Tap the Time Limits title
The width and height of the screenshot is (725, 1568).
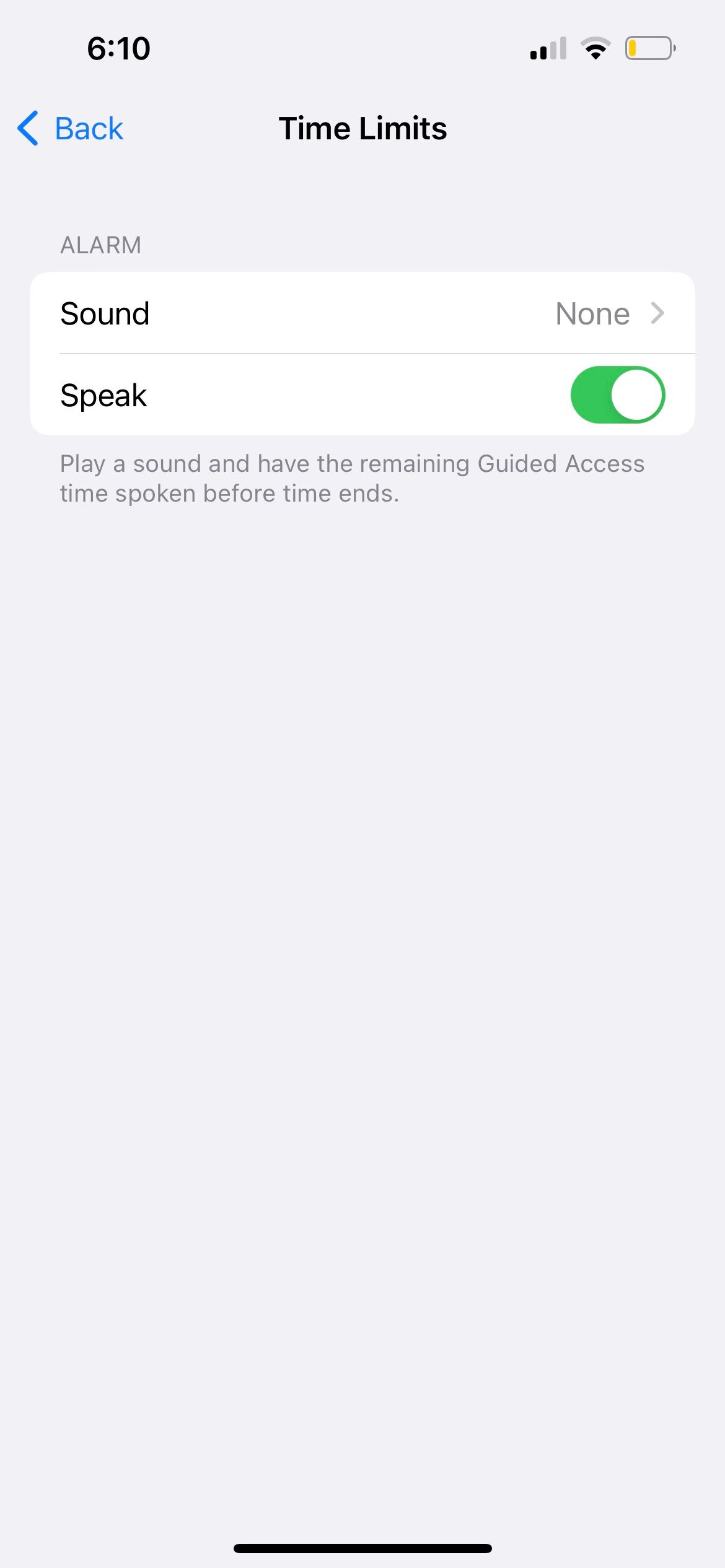[x=362, y=128]
